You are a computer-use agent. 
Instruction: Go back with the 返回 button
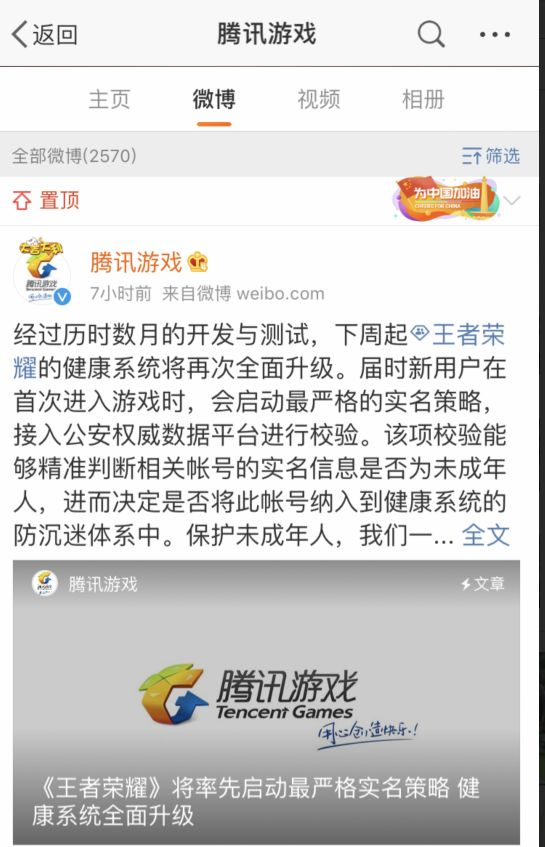[x=44, y=35]
